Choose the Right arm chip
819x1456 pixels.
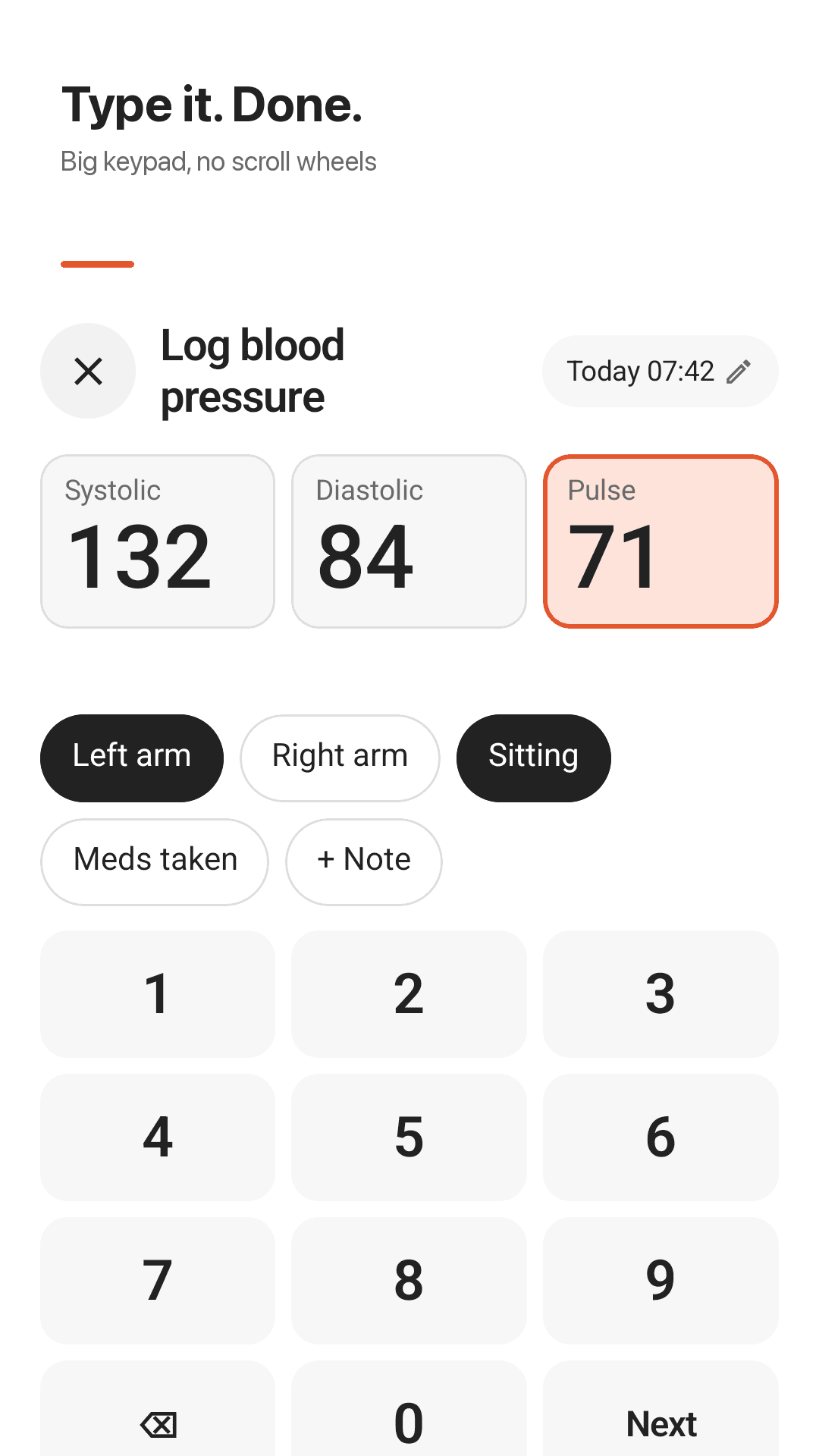click(x=340, y=758)
